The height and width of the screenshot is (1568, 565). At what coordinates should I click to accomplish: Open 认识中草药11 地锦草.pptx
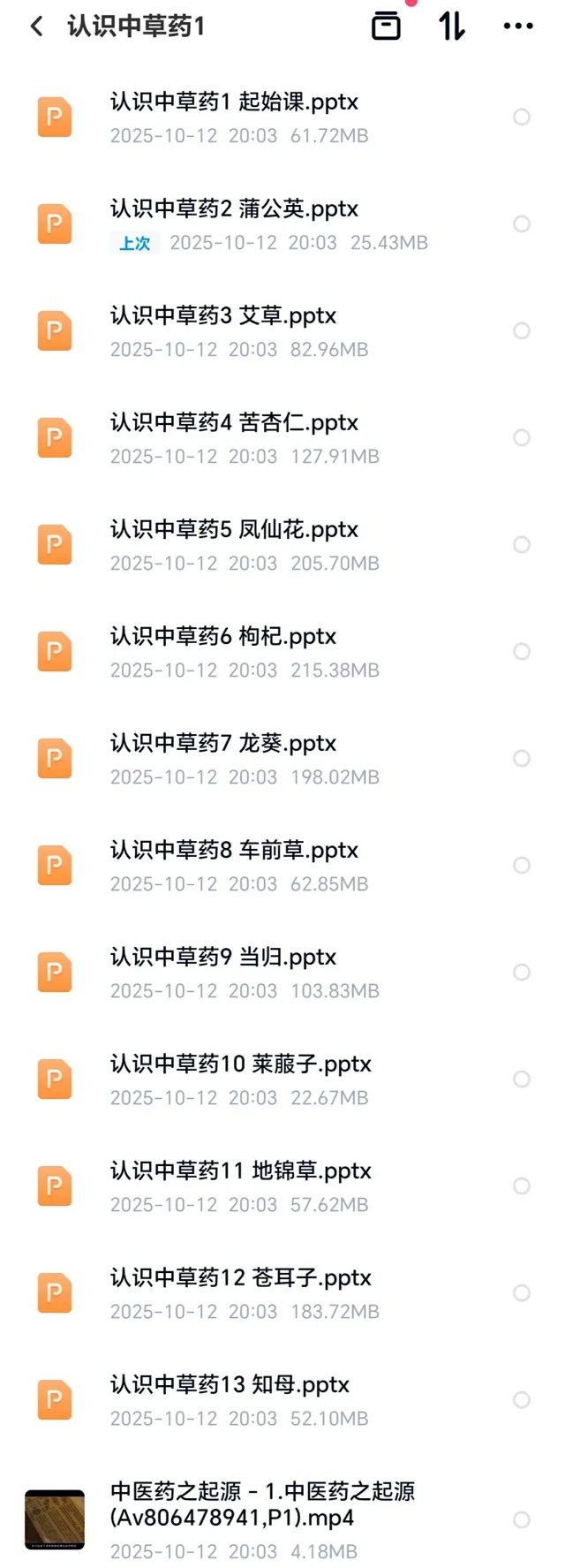click(x=240, y=1171)
